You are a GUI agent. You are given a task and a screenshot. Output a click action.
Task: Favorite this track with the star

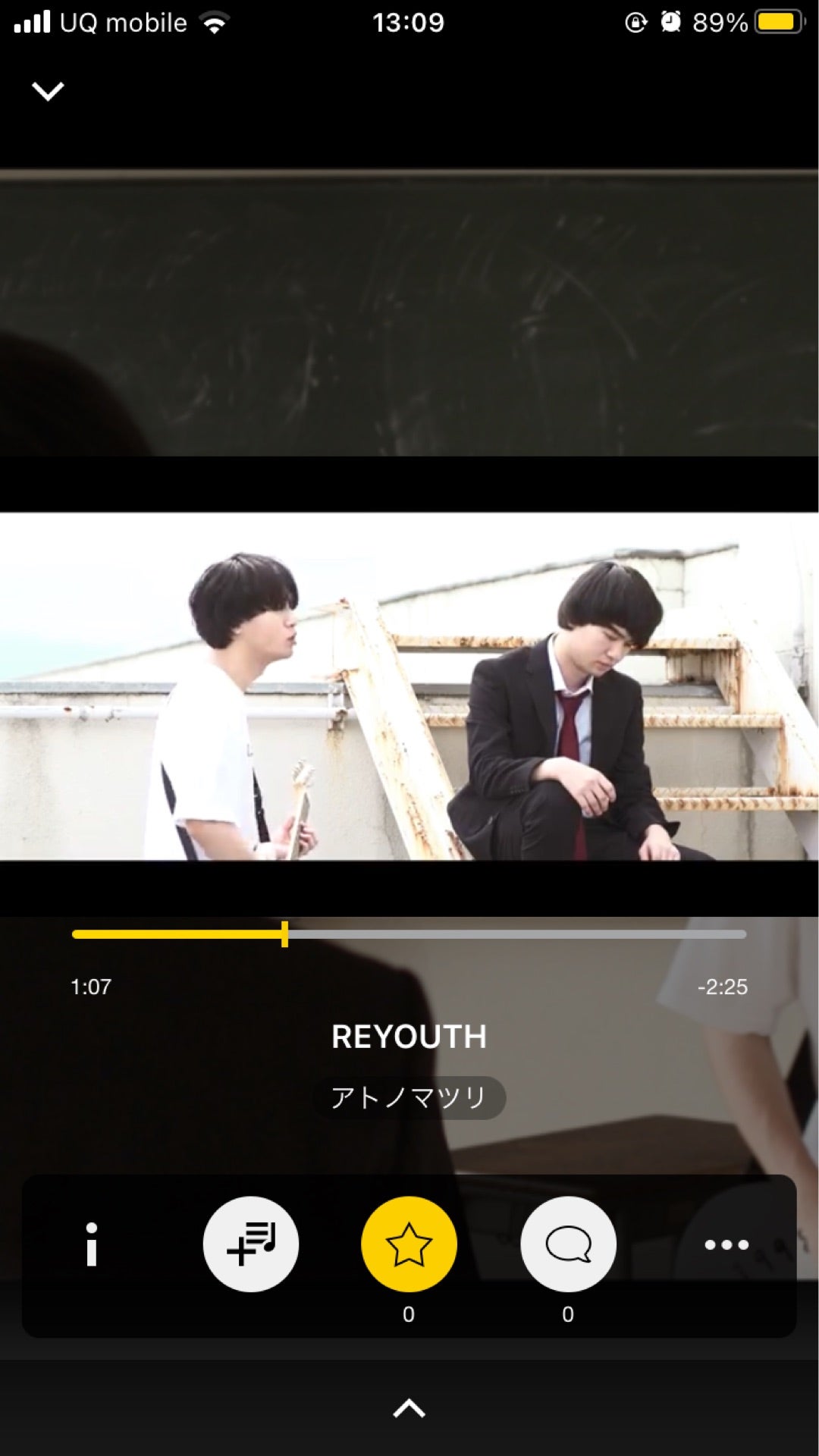(x=409, y=1244)
